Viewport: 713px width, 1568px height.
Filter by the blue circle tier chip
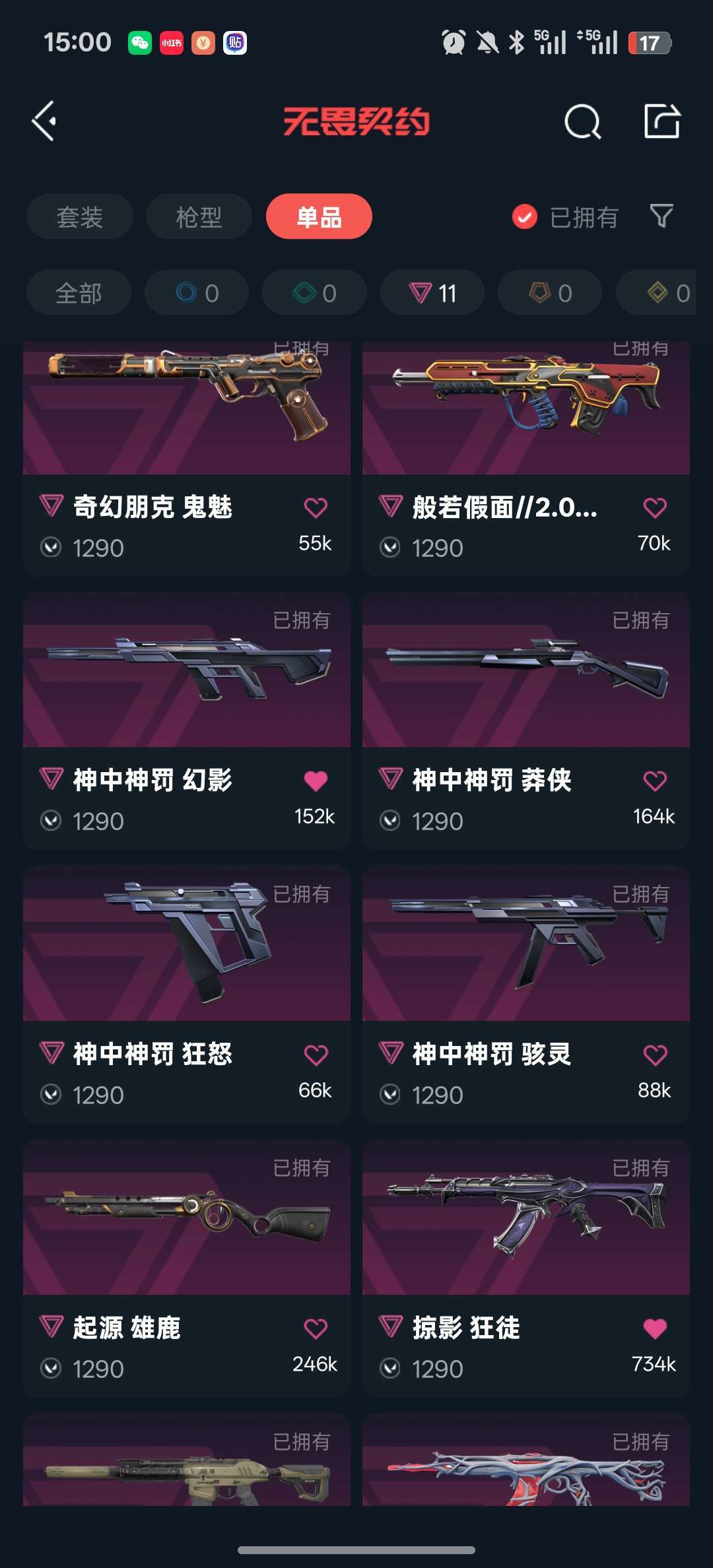pyautogui.click(x=197, y=293)
